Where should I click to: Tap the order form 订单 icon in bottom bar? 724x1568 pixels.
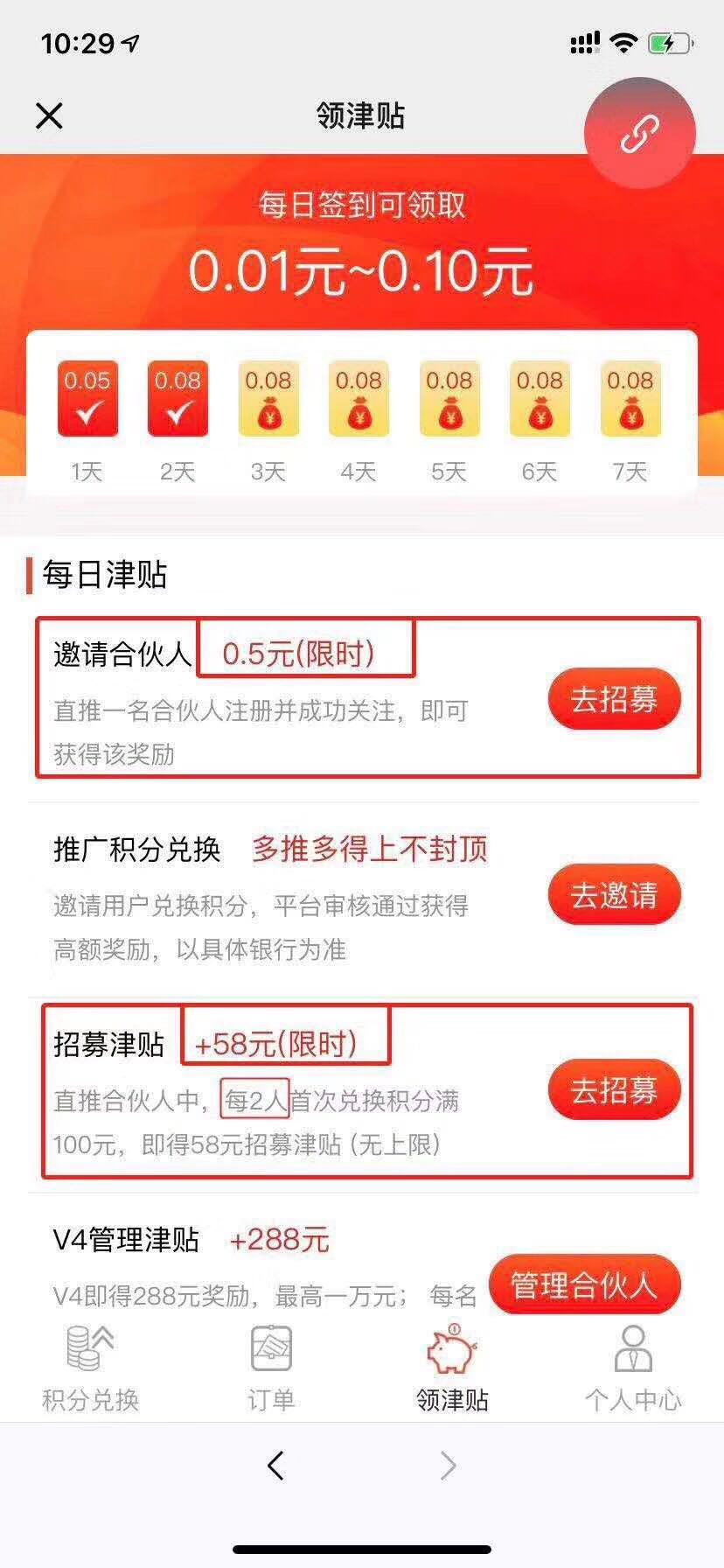269,1351
